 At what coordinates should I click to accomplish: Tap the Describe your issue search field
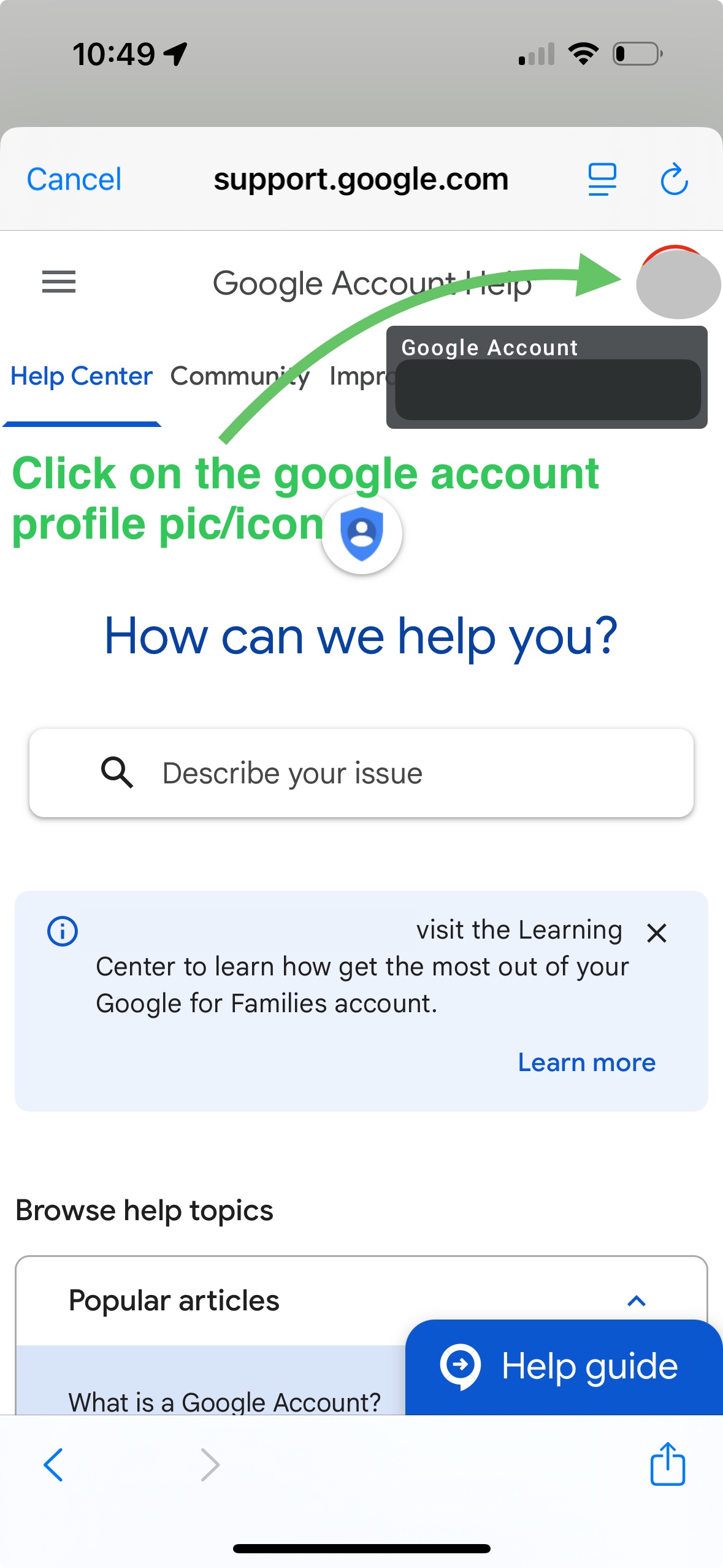click(x=361, y=773)
